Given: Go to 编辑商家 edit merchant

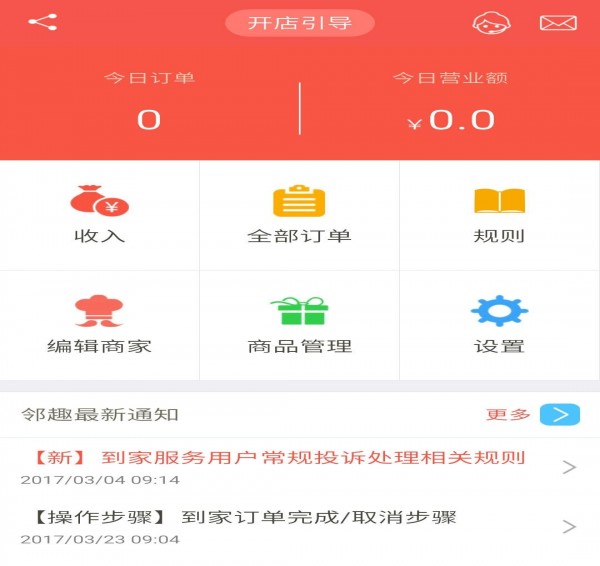Looking at the screenshot, I should [99, 326].
